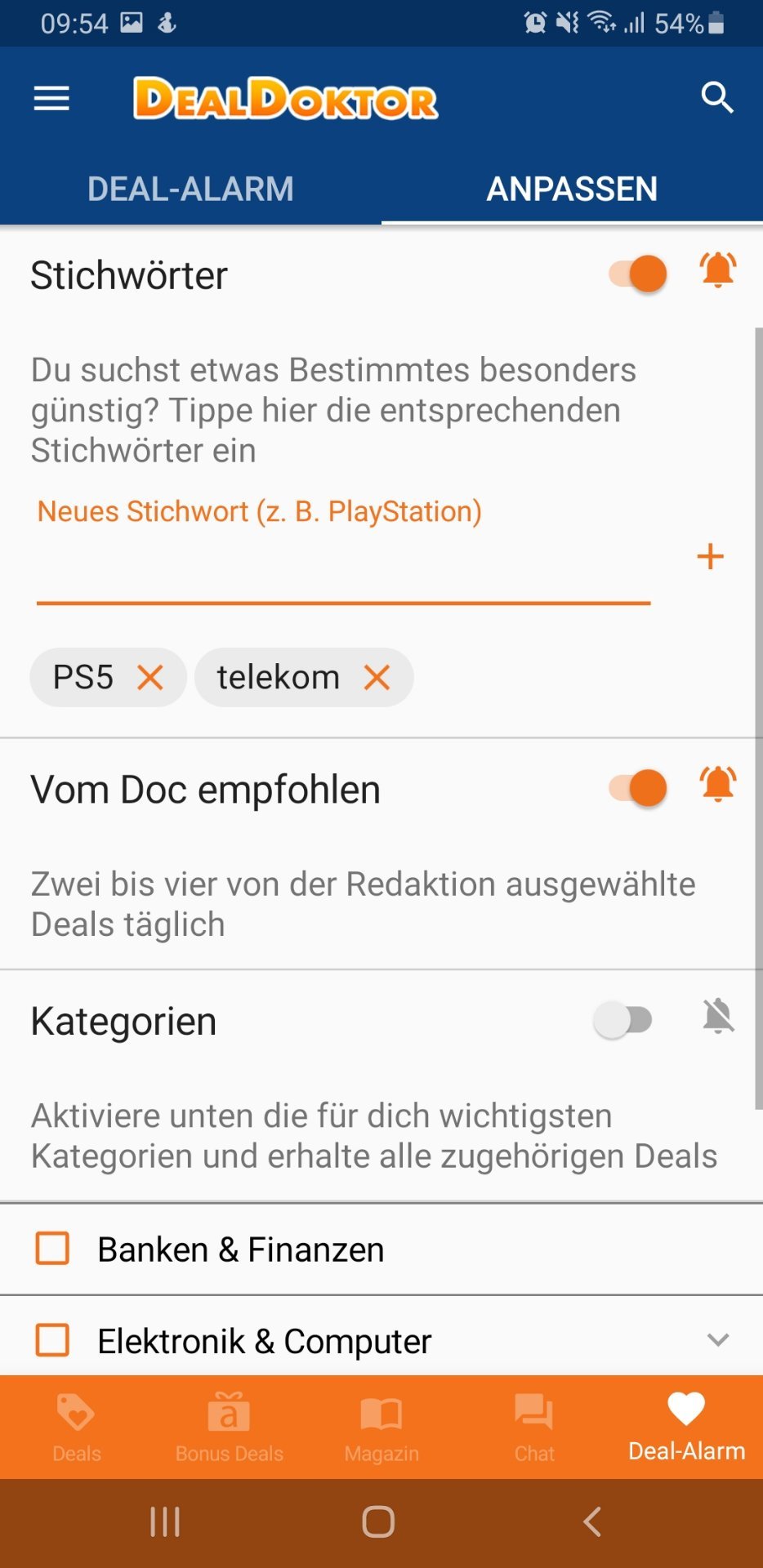Open the search magnifier icon
763x1568 pixels.
point(716,98)
